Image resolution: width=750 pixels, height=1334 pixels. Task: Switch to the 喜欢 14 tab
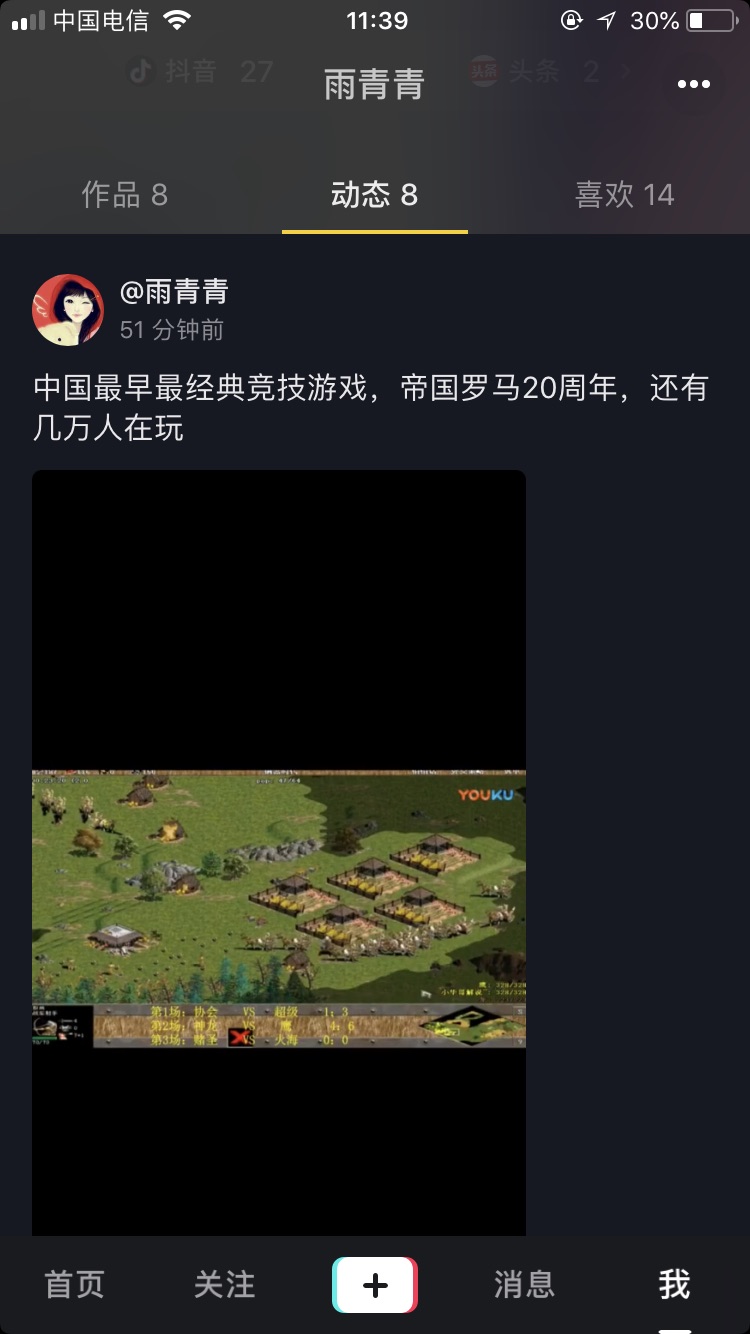coord(624,194)
